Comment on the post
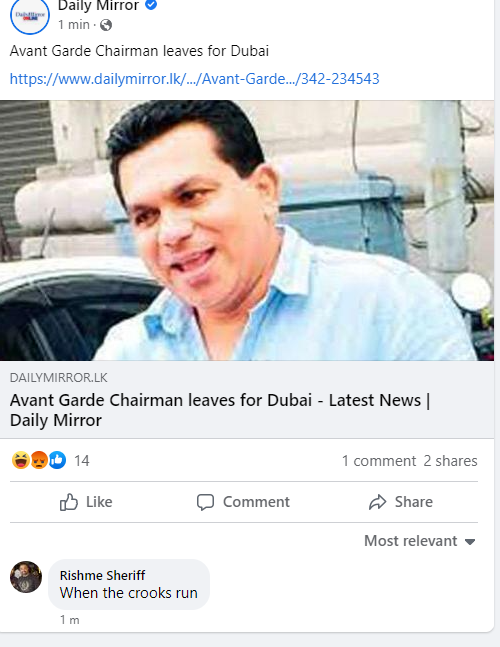Screen dimensions: 500x647 [243, 502]
